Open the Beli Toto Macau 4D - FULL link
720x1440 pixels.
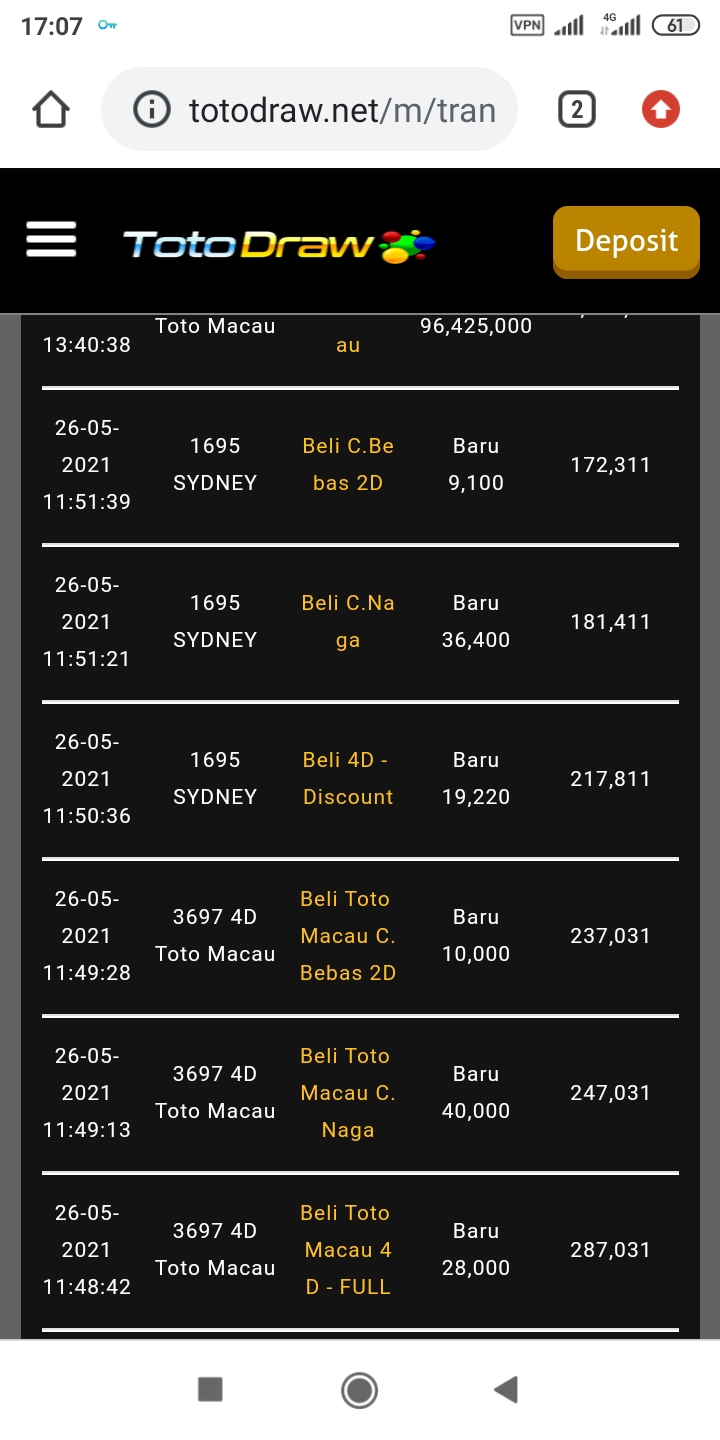(347, 1249)
